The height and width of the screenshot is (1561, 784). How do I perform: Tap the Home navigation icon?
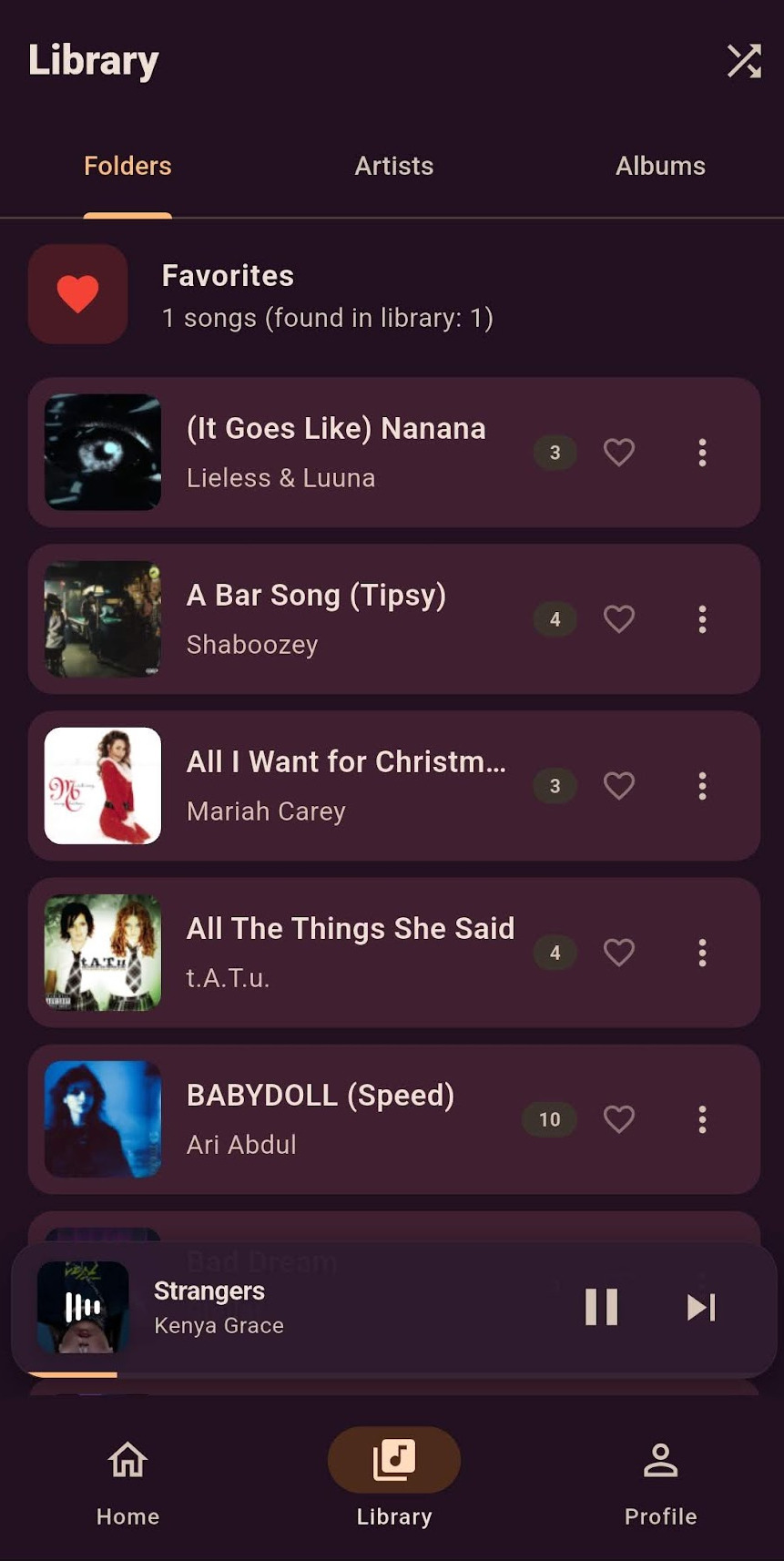point(127,1458)
